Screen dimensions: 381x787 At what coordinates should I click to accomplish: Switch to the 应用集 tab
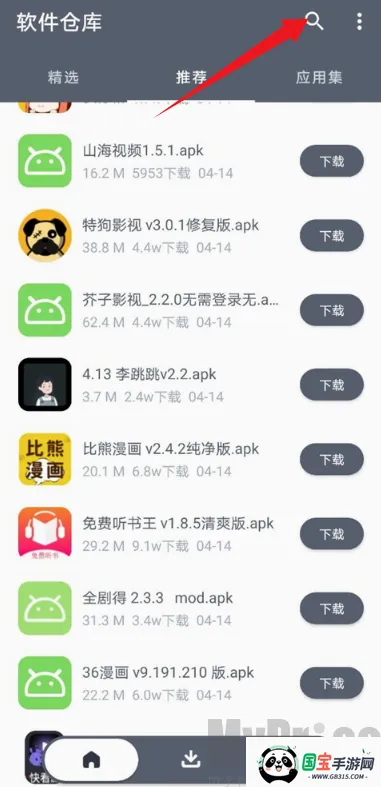[x=319, y=77]
